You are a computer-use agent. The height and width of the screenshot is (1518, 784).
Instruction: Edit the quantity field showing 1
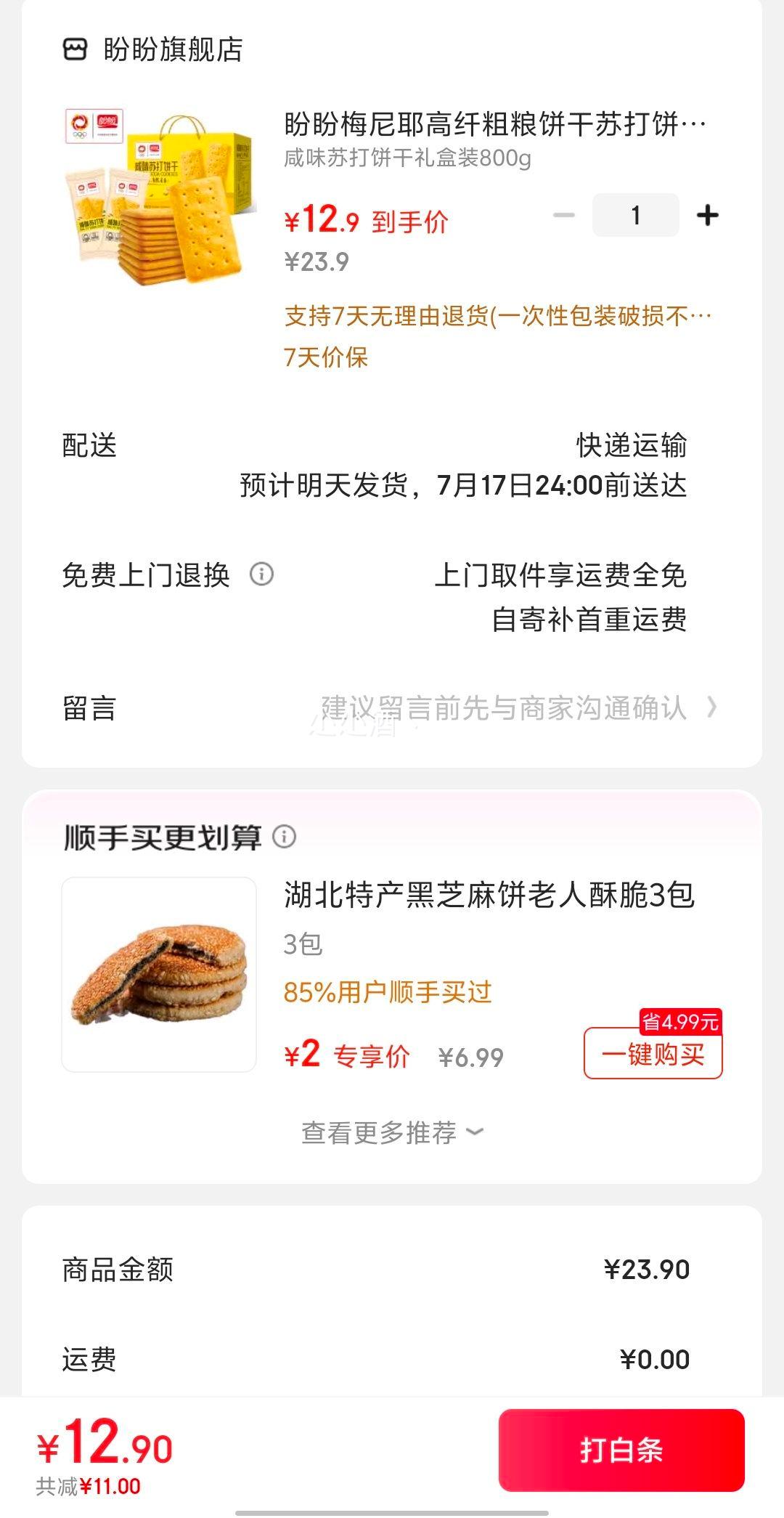[636, 215]
